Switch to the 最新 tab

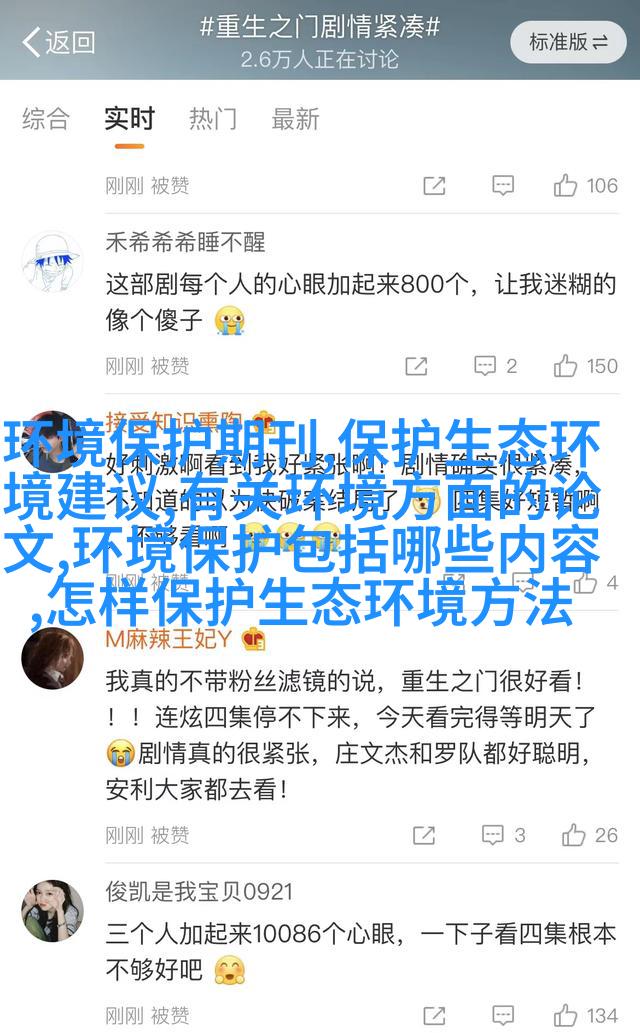coord(295,119)
